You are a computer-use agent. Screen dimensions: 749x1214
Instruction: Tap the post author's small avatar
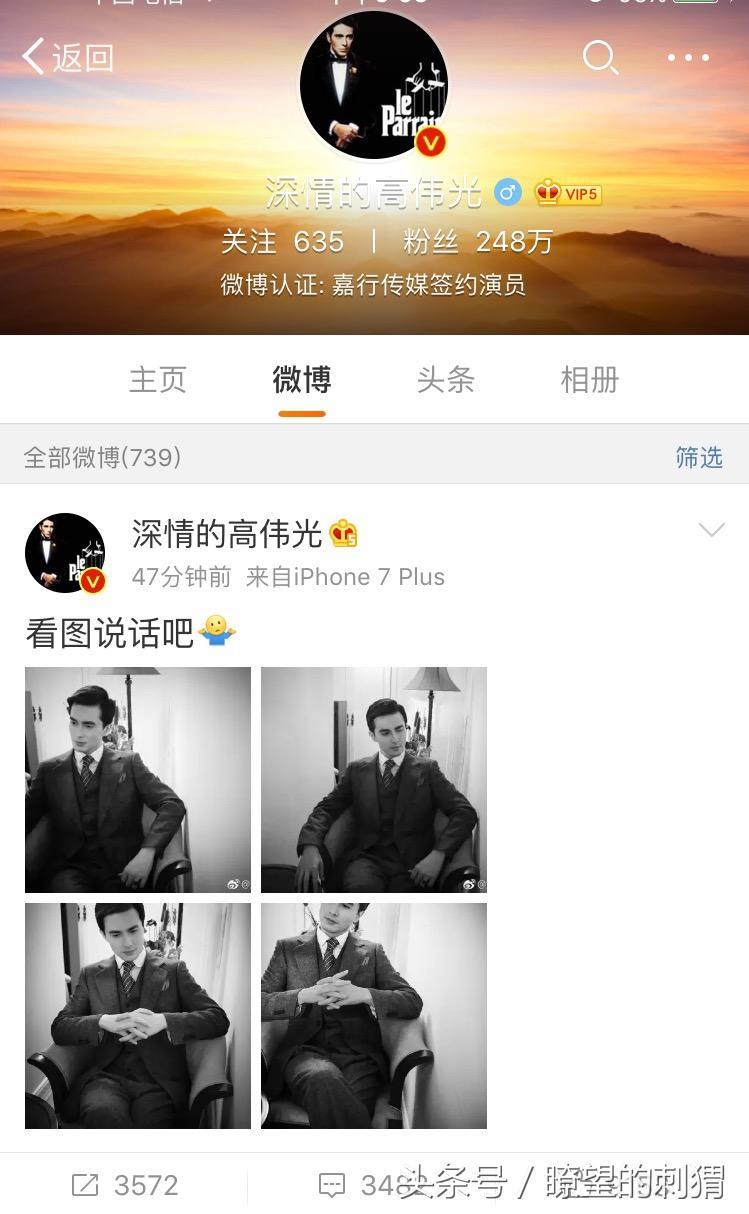(x=66, y=553)
